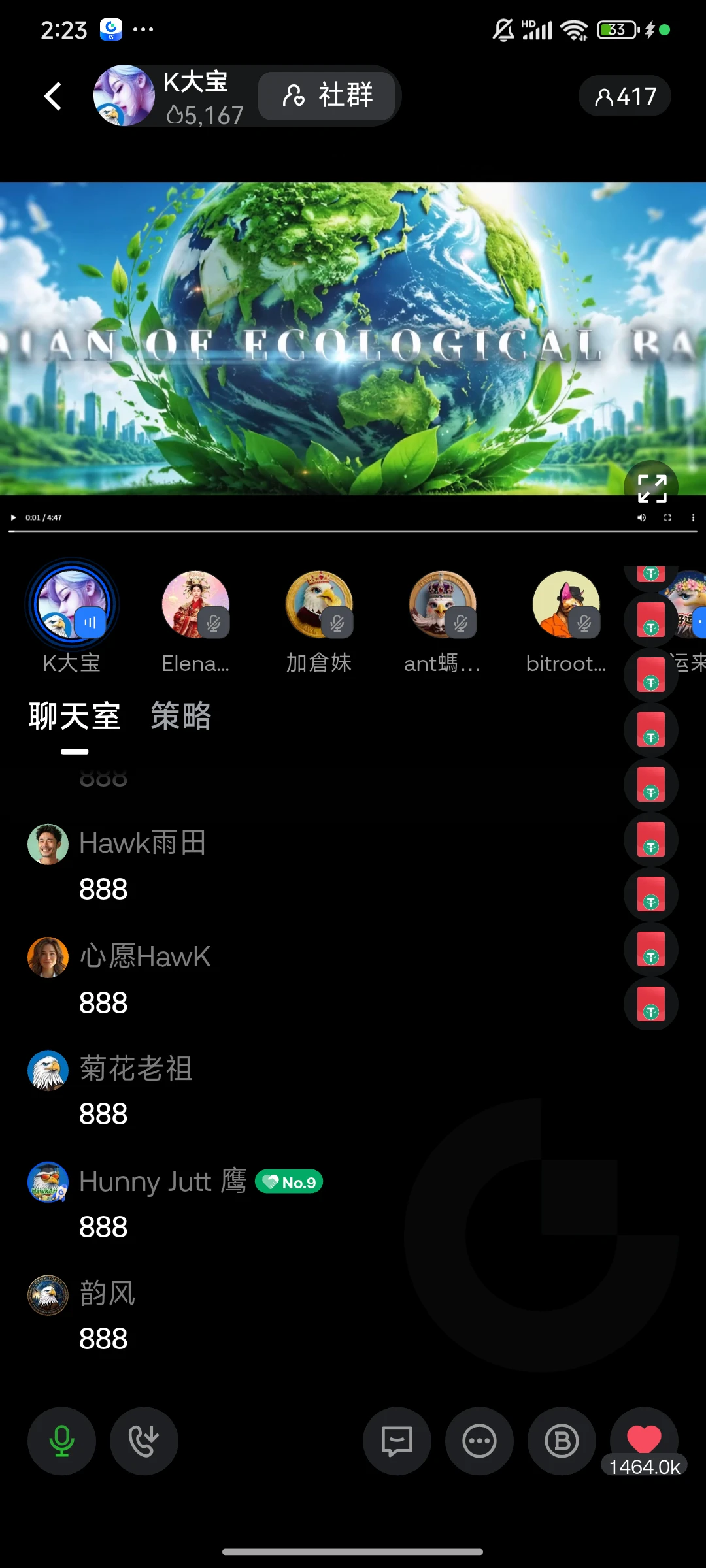Play the video with the small play icon

pyautogui.click(x=13, y=517)
